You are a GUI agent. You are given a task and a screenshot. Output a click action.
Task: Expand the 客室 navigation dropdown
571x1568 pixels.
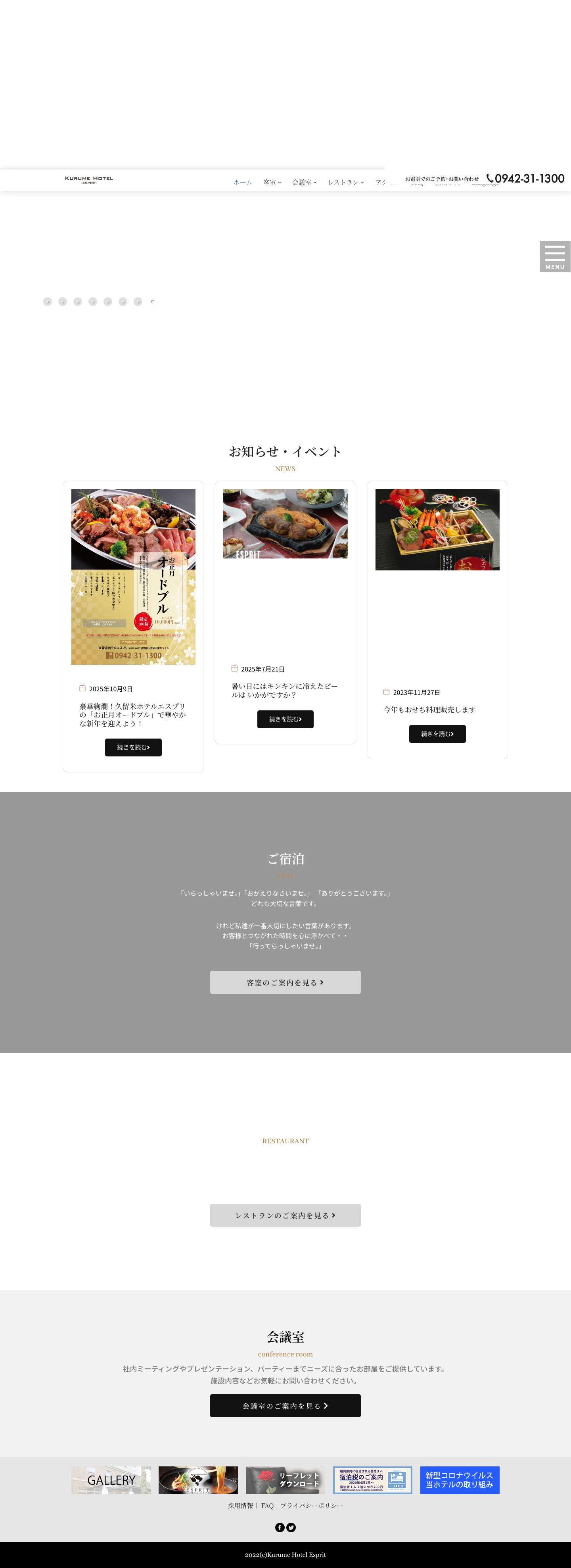pyautogui.click(x=272, y=182)
